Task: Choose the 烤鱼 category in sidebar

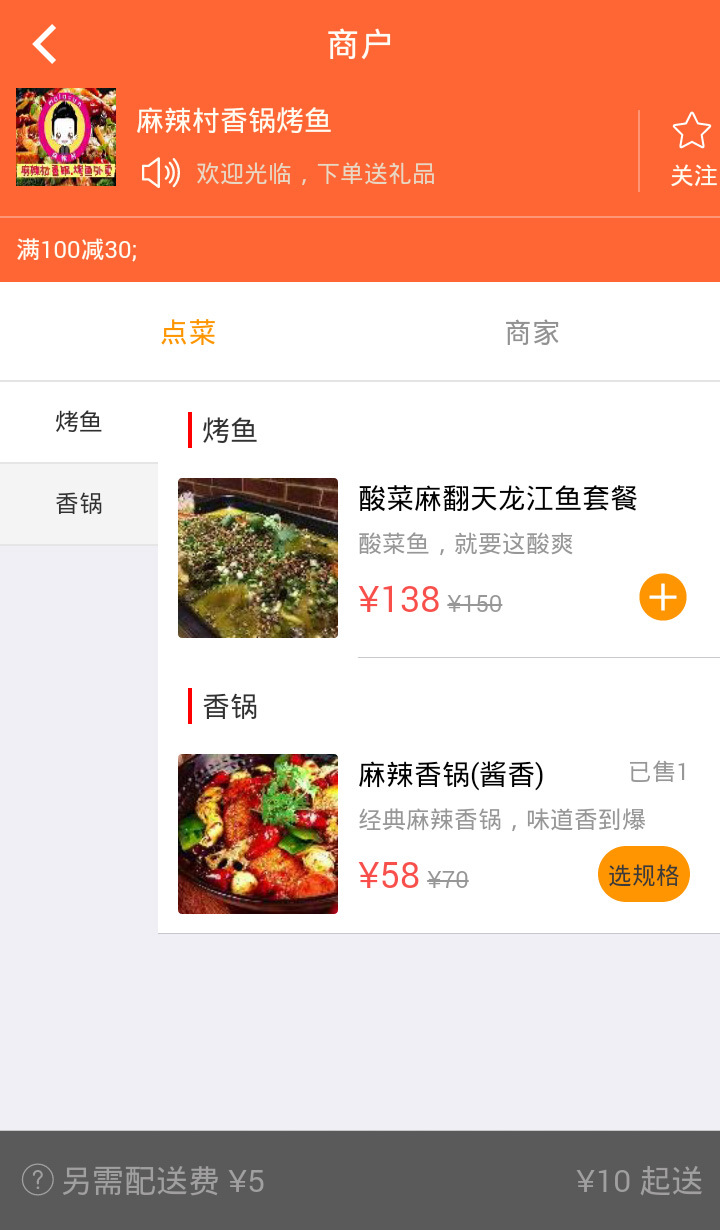Action: point(79,422)
